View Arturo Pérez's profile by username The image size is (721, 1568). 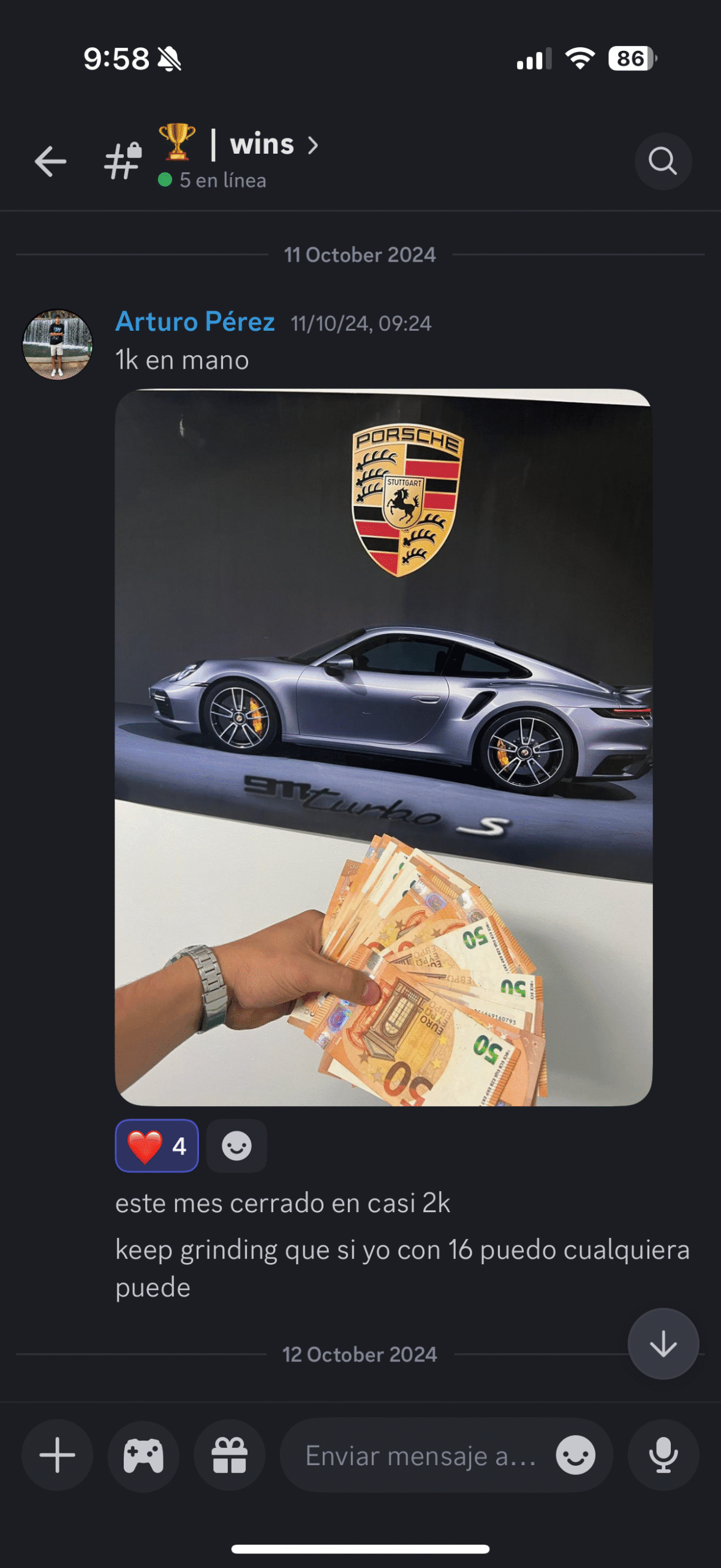[x=195, y=322]
